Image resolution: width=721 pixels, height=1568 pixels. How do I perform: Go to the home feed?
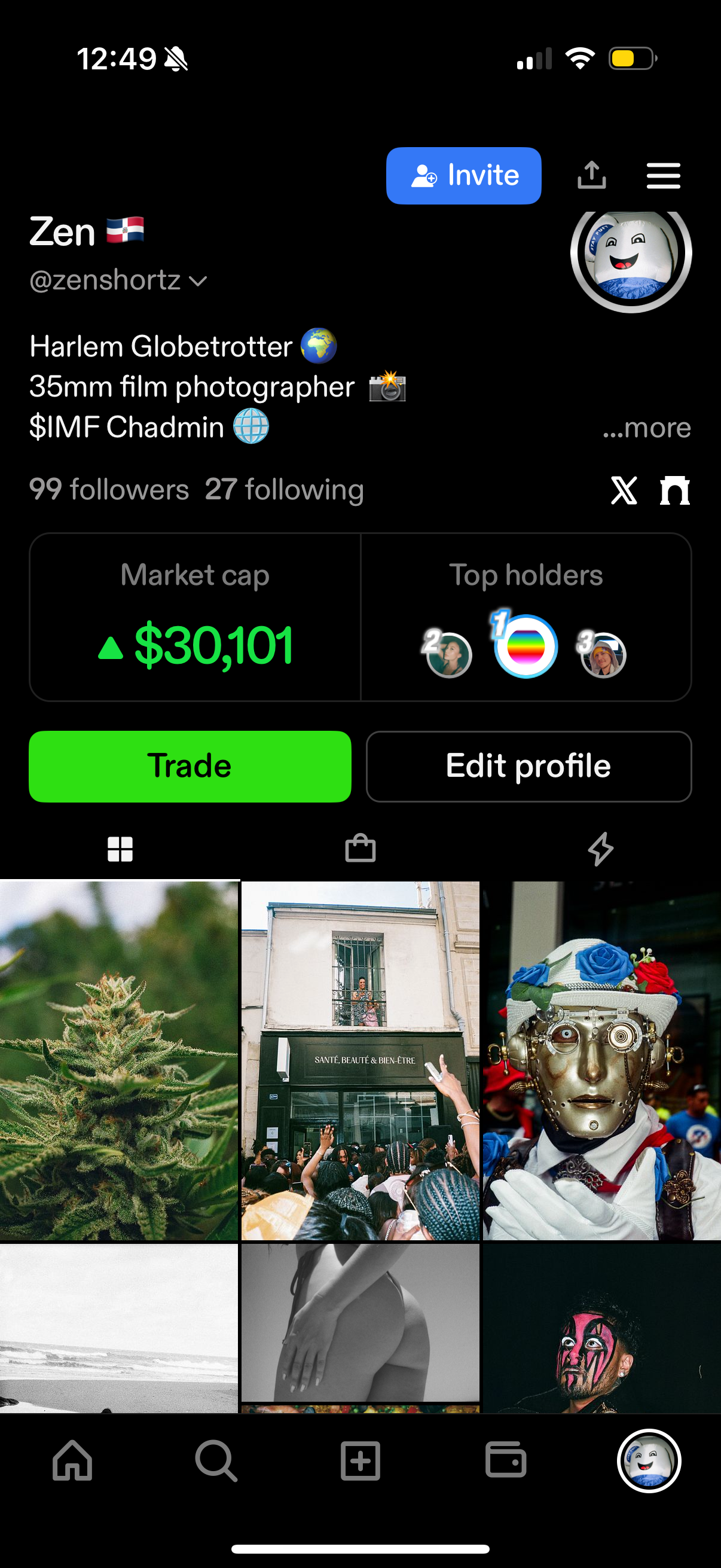click(72, 1460)
